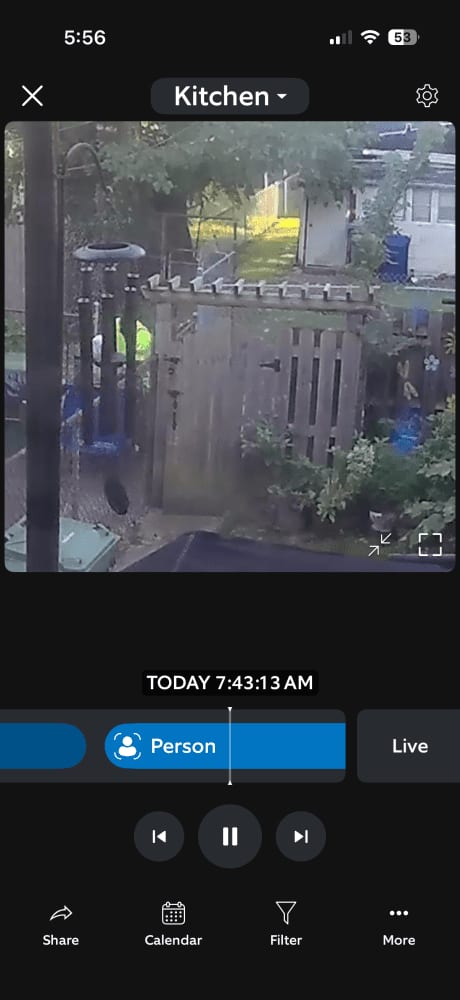Skip to next event
This screenshot has width=460, height=1000.
(300, 836)
